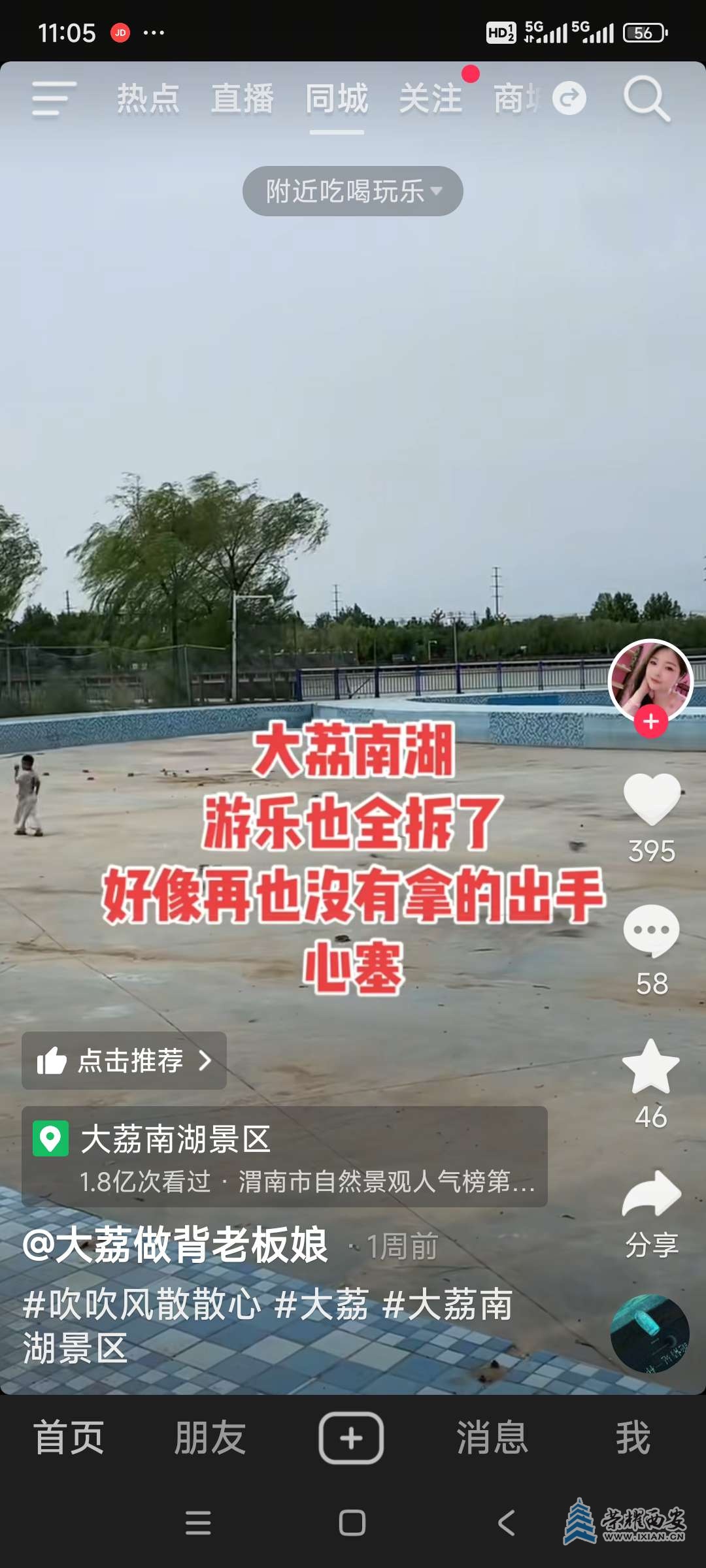Tap the 点击推荐 button
The height and width of the screenshot is (1568, 706).
(124, 1060)
